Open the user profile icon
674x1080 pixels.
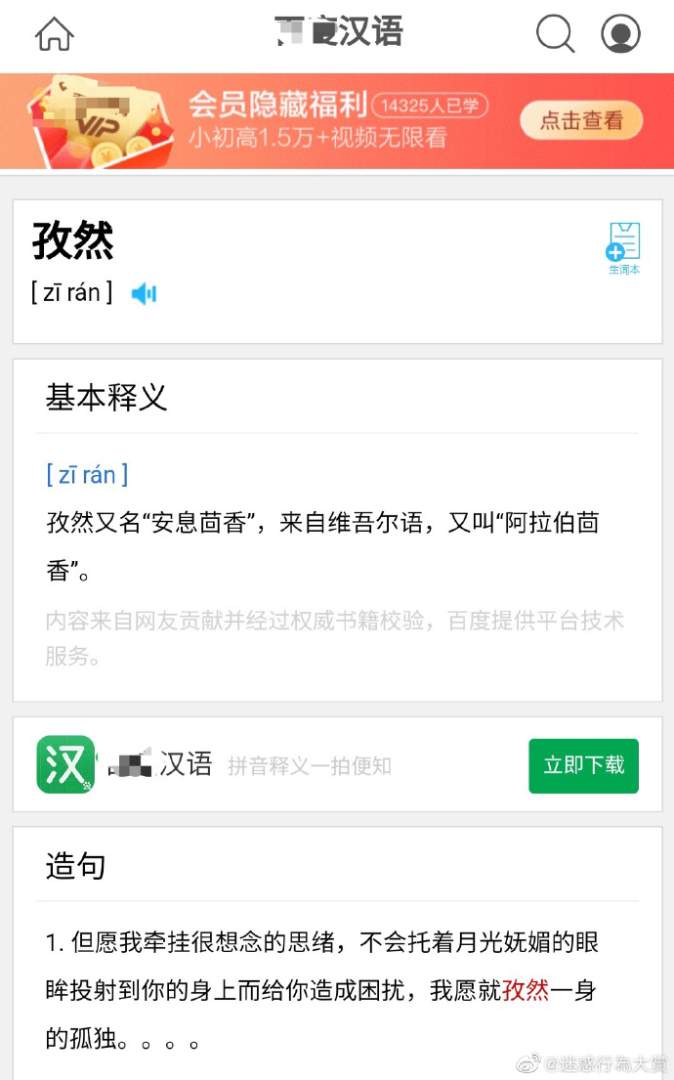620,34
